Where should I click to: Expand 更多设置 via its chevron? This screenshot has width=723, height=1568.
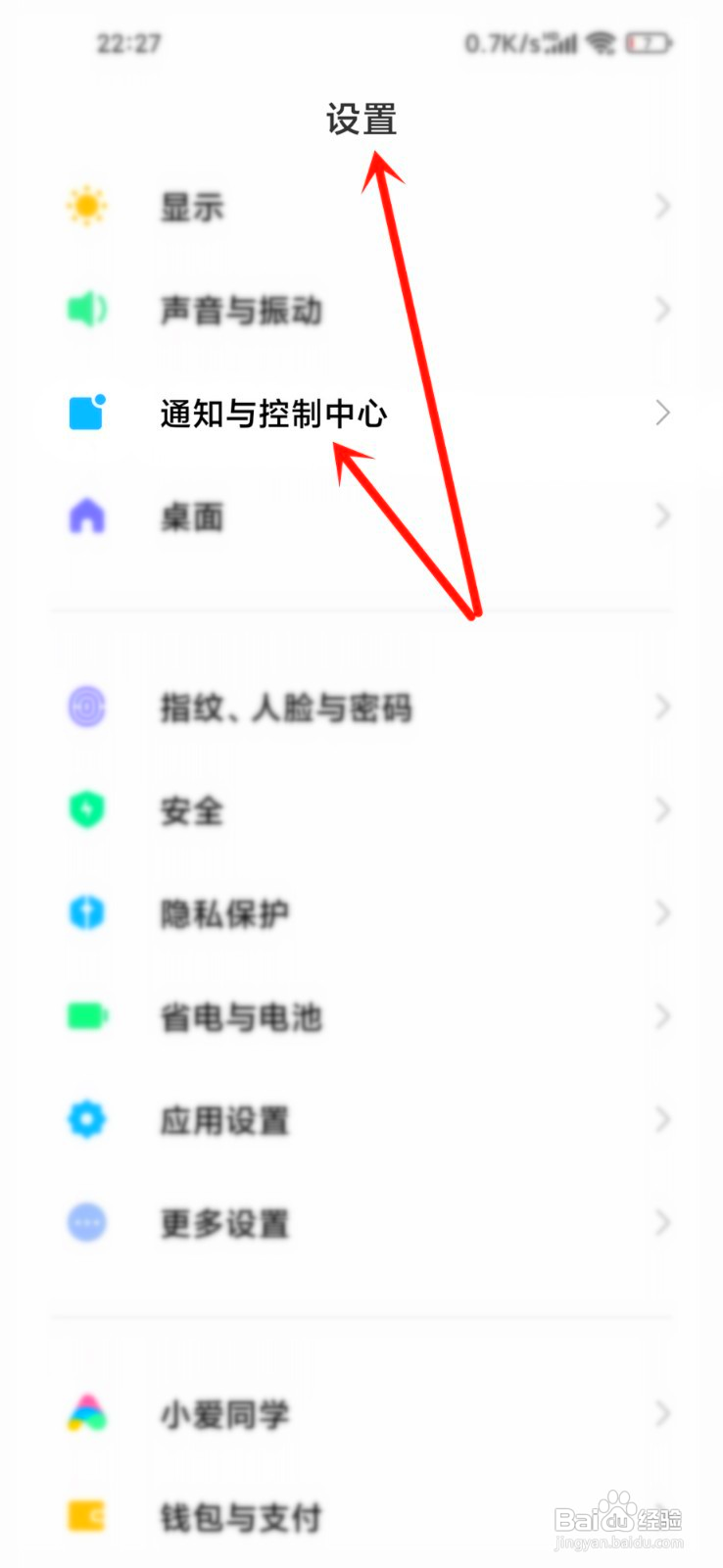click(x=661, y=1223)
